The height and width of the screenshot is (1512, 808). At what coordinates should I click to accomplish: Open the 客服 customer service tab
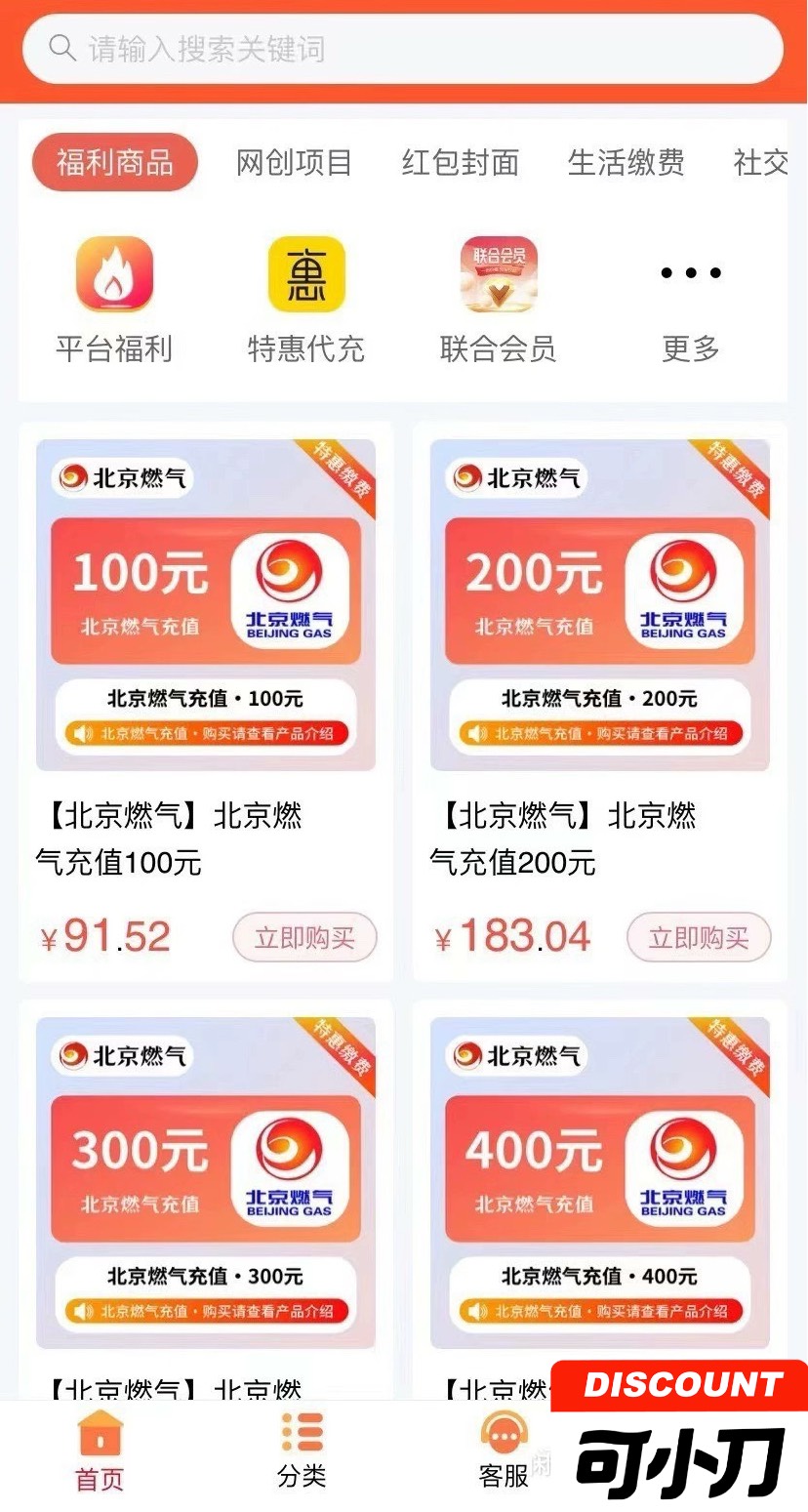point(504,1451)
